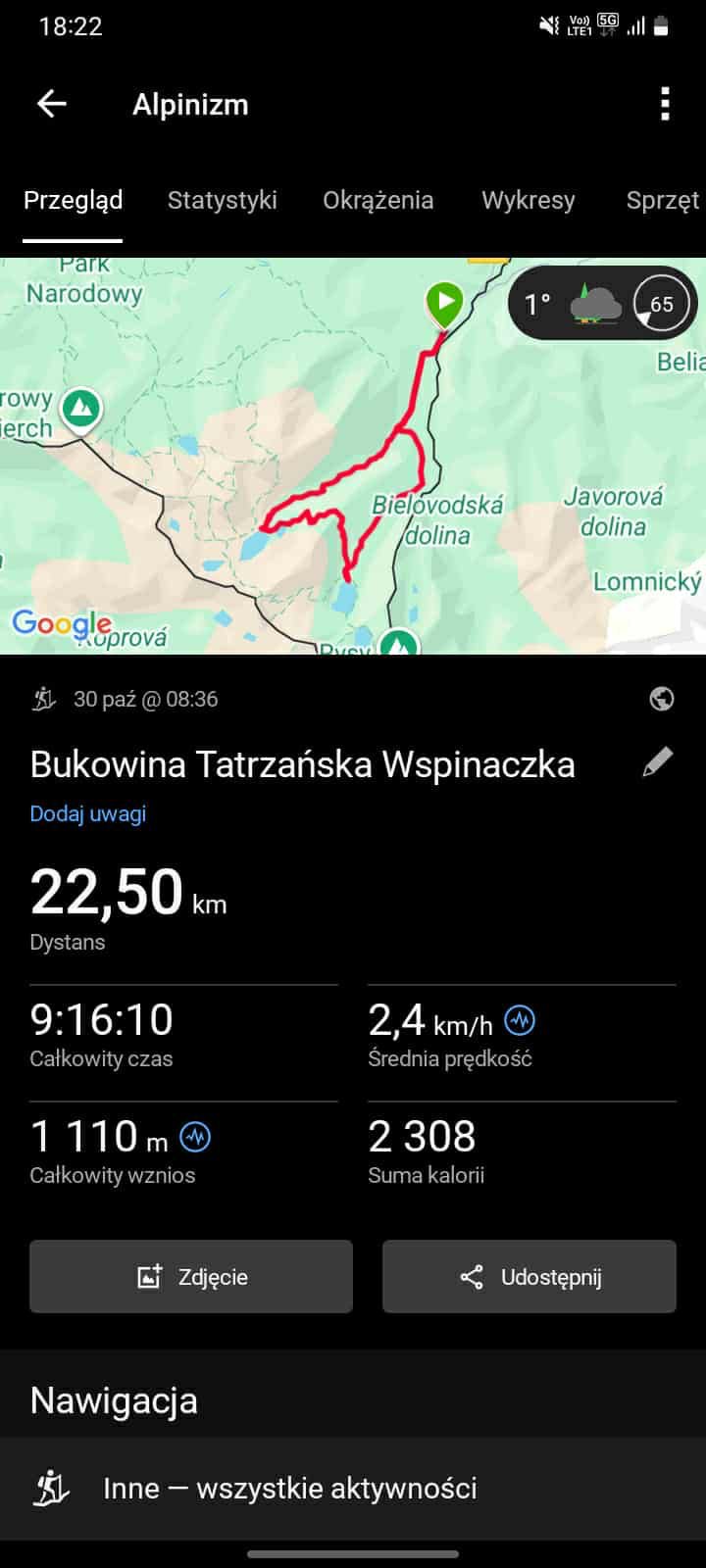This screenshot has width=706, height=1568.
Task: Change the privacy setting via globe icon
Action: pyautogui.click(x=662, y=699)
